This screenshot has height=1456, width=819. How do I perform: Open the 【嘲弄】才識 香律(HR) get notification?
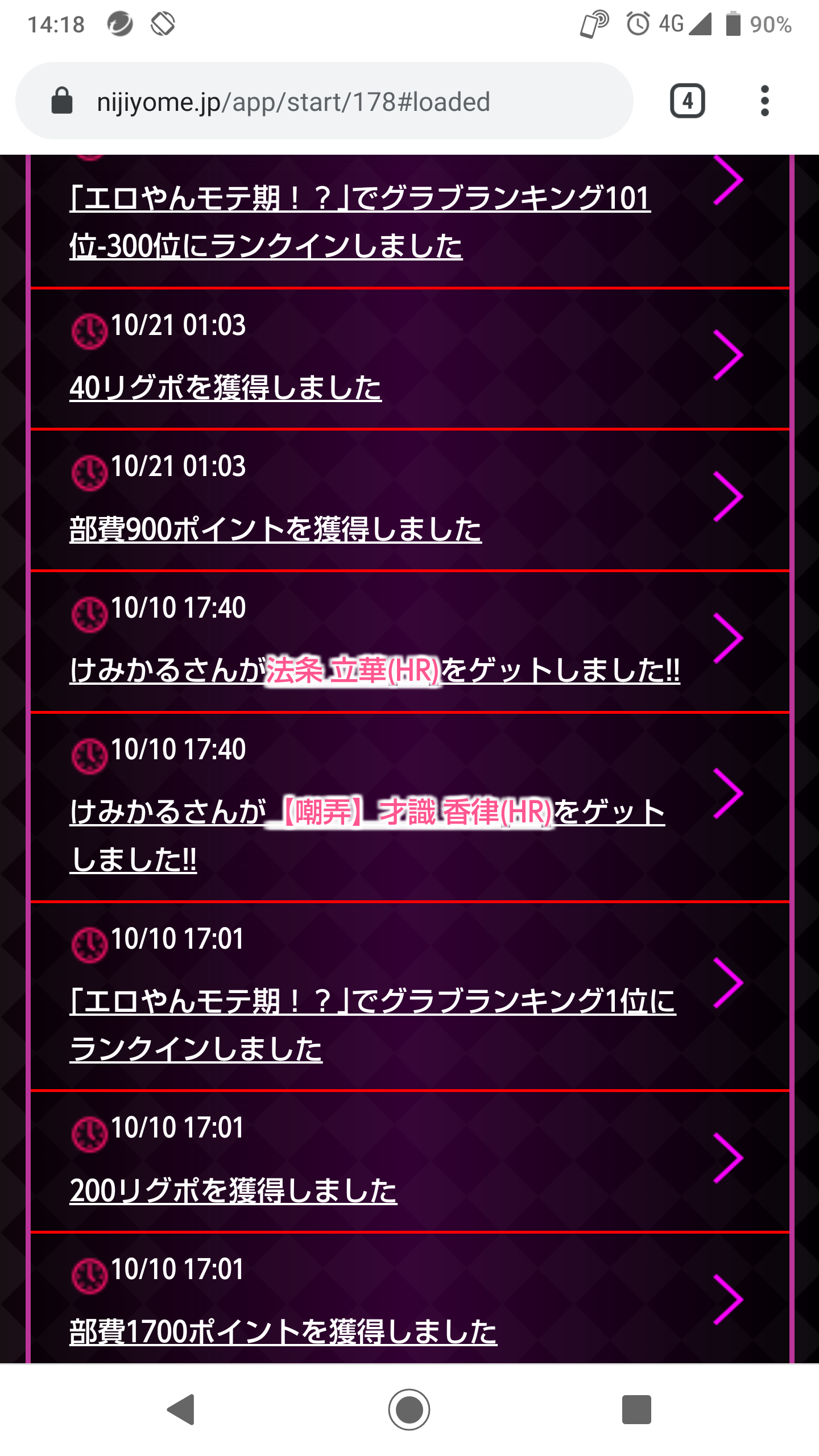(x=367, y=812)
